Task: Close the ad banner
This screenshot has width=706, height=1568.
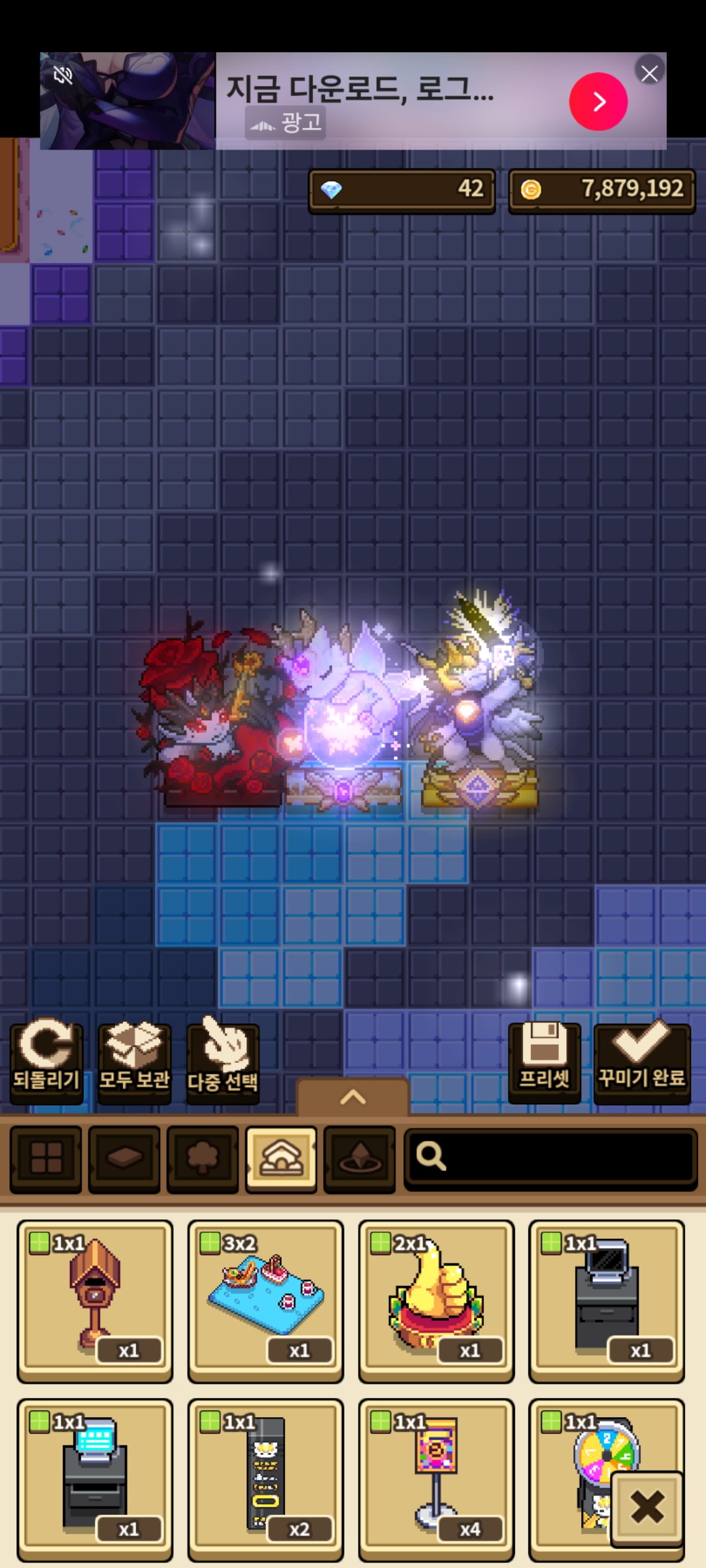Action: [649, 73]
